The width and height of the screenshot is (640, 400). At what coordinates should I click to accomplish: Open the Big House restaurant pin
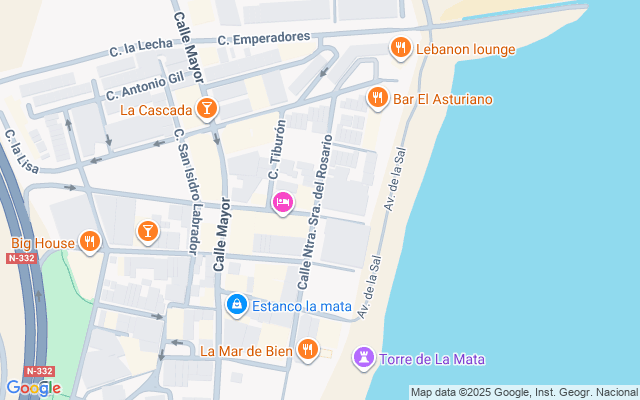89,241
